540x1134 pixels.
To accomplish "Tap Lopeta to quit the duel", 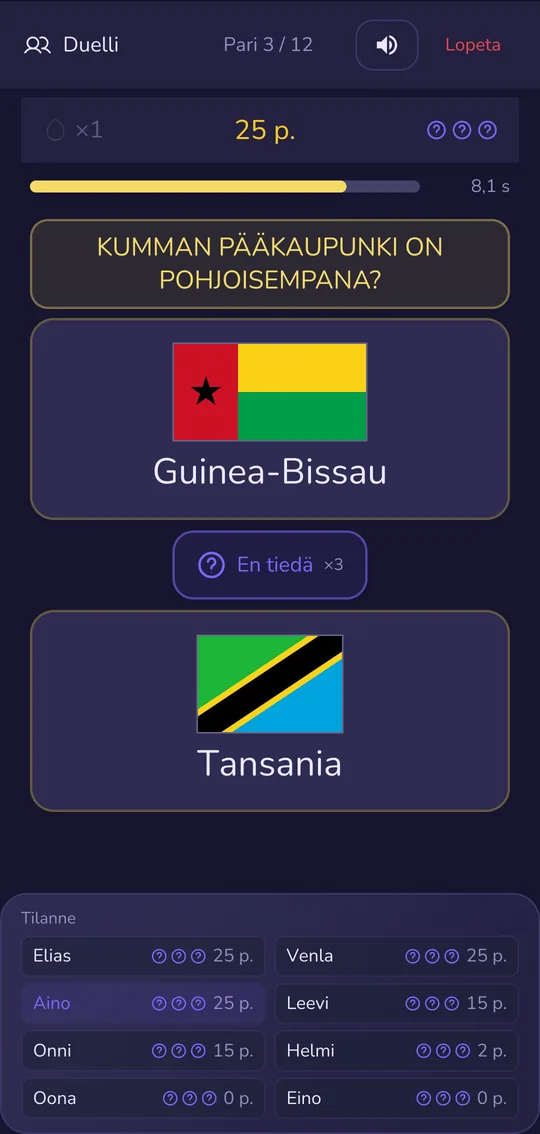I will (x=473, y=45).
